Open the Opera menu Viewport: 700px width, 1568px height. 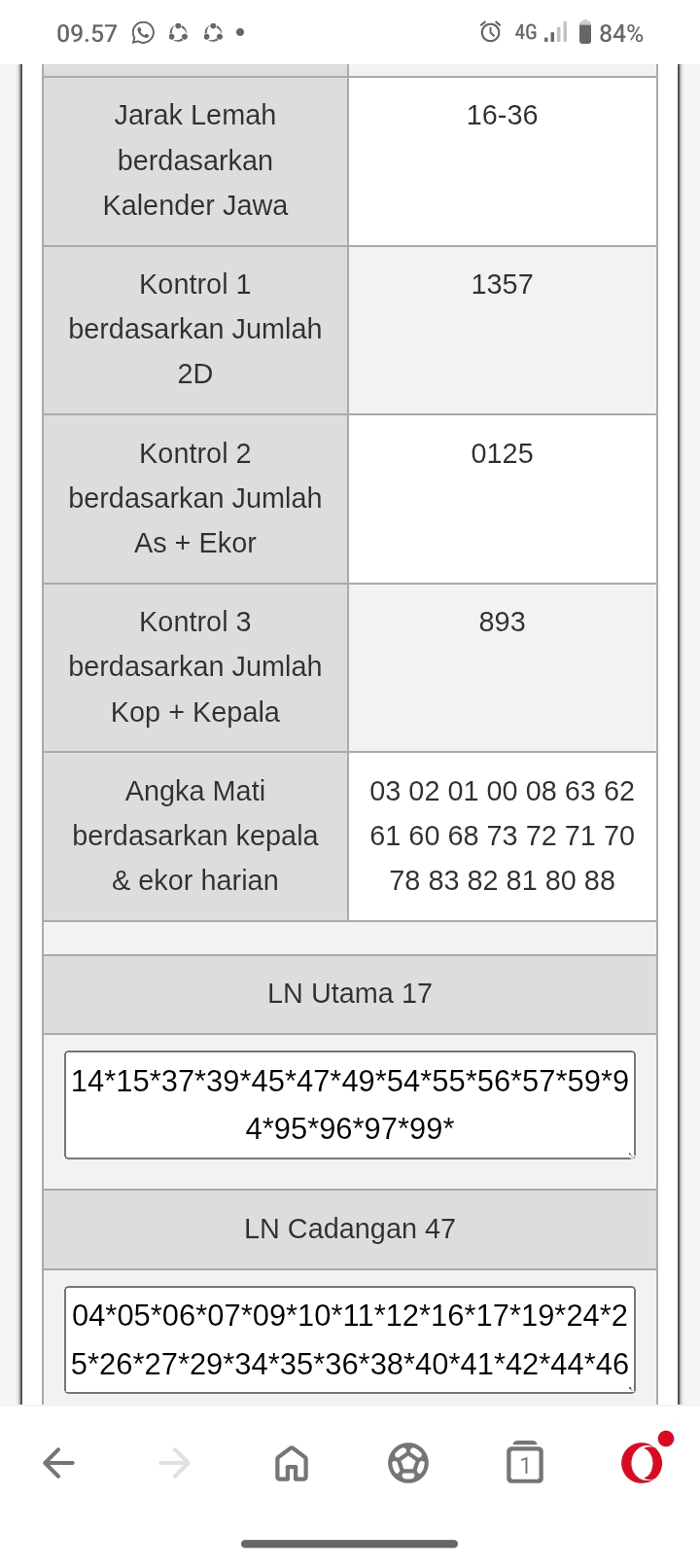point(642,1462)
